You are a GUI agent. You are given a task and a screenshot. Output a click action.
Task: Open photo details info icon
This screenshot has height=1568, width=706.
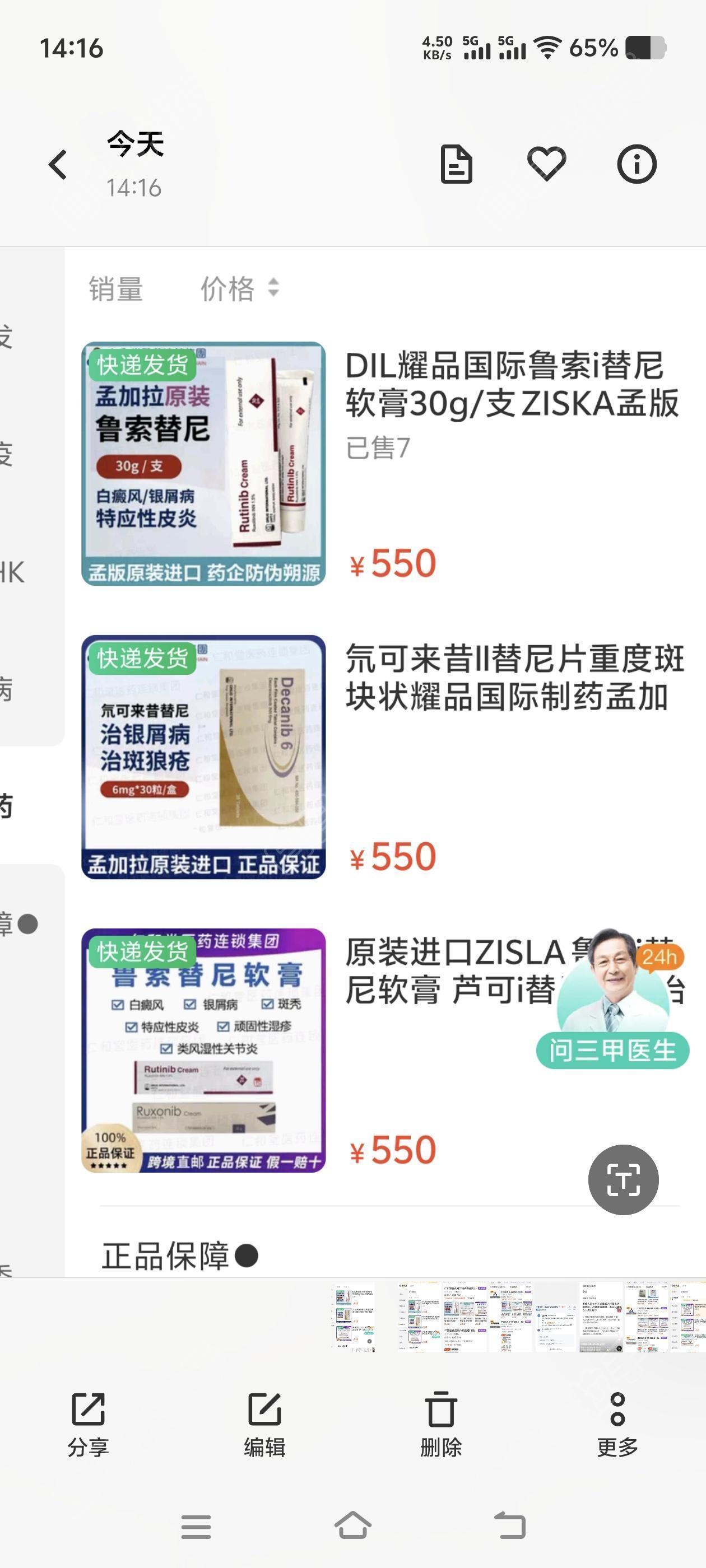pyautogui.click(x=637, y=164)
